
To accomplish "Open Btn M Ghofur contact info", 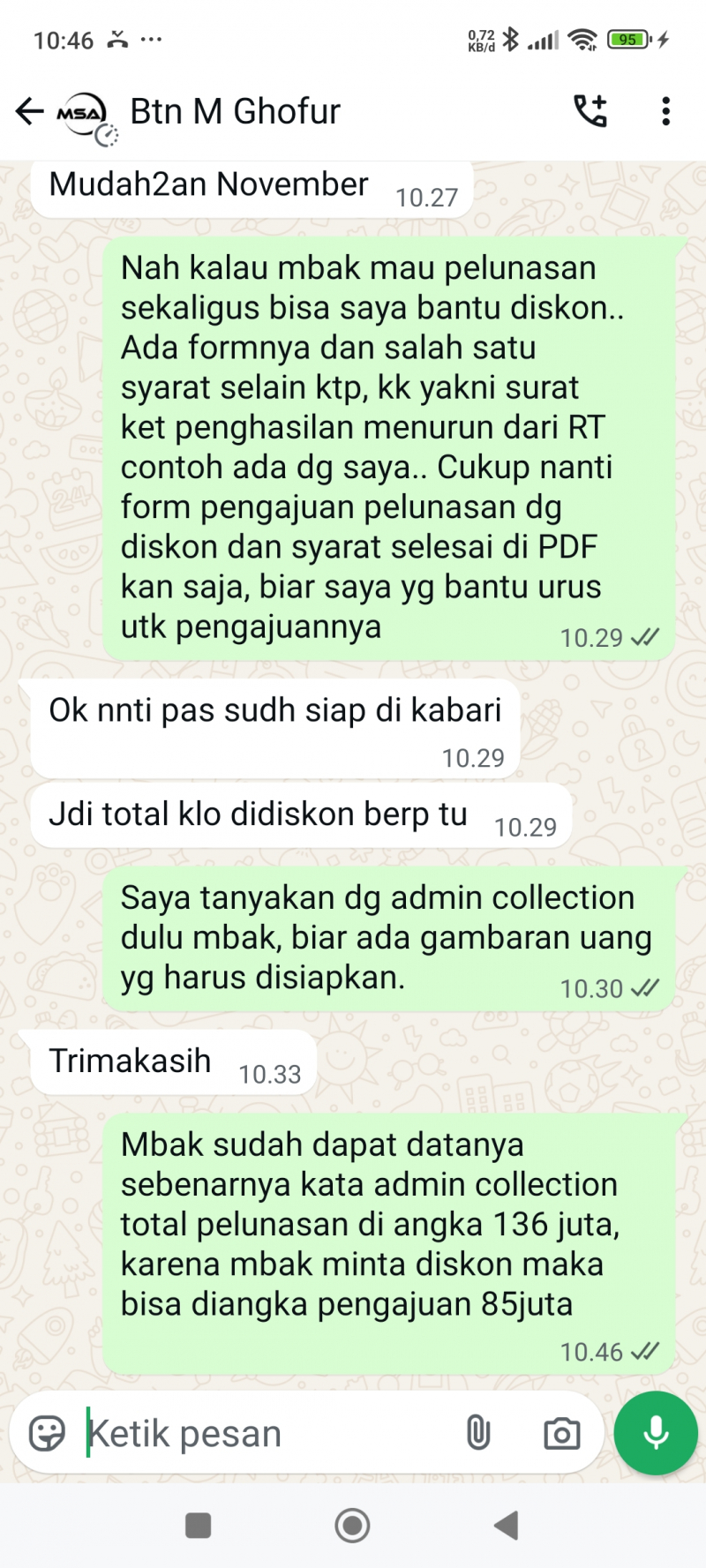I will click(235, 112).
